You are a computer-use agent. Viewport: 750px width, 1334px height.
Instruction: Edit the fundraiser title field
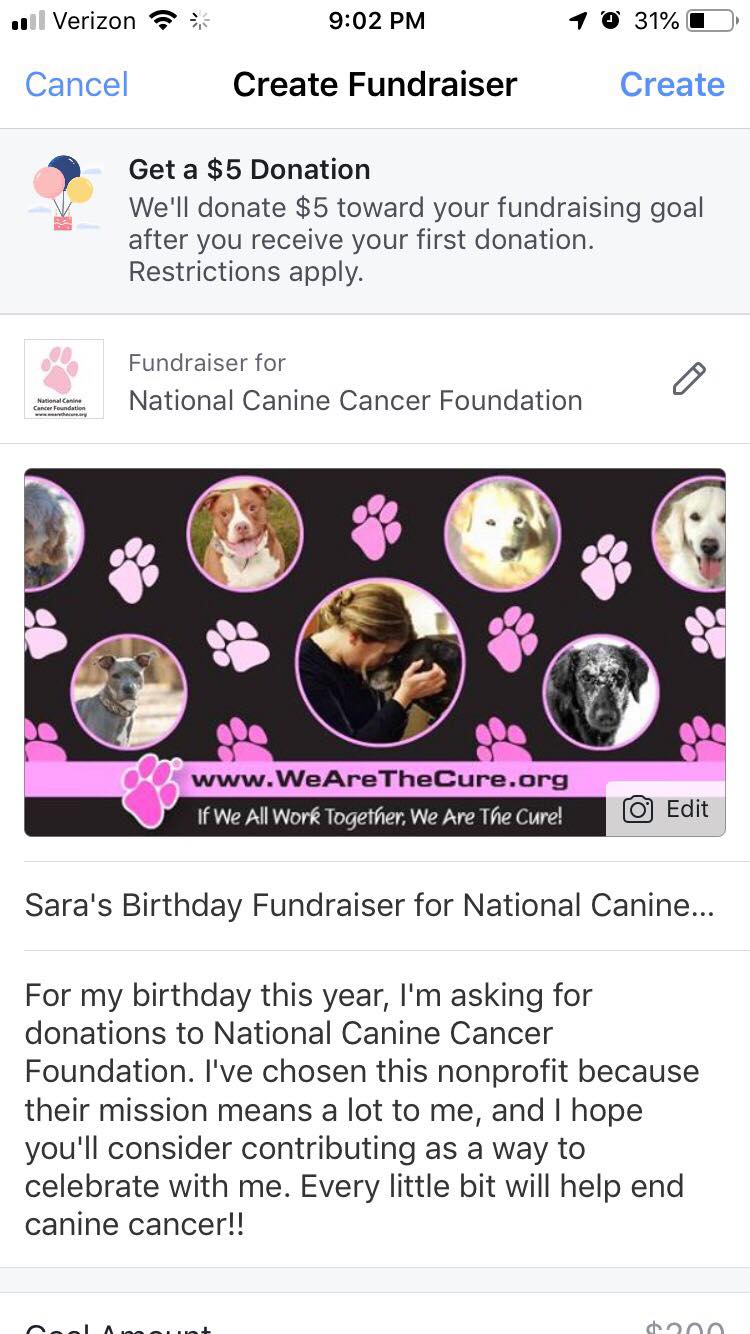point(375,905)
